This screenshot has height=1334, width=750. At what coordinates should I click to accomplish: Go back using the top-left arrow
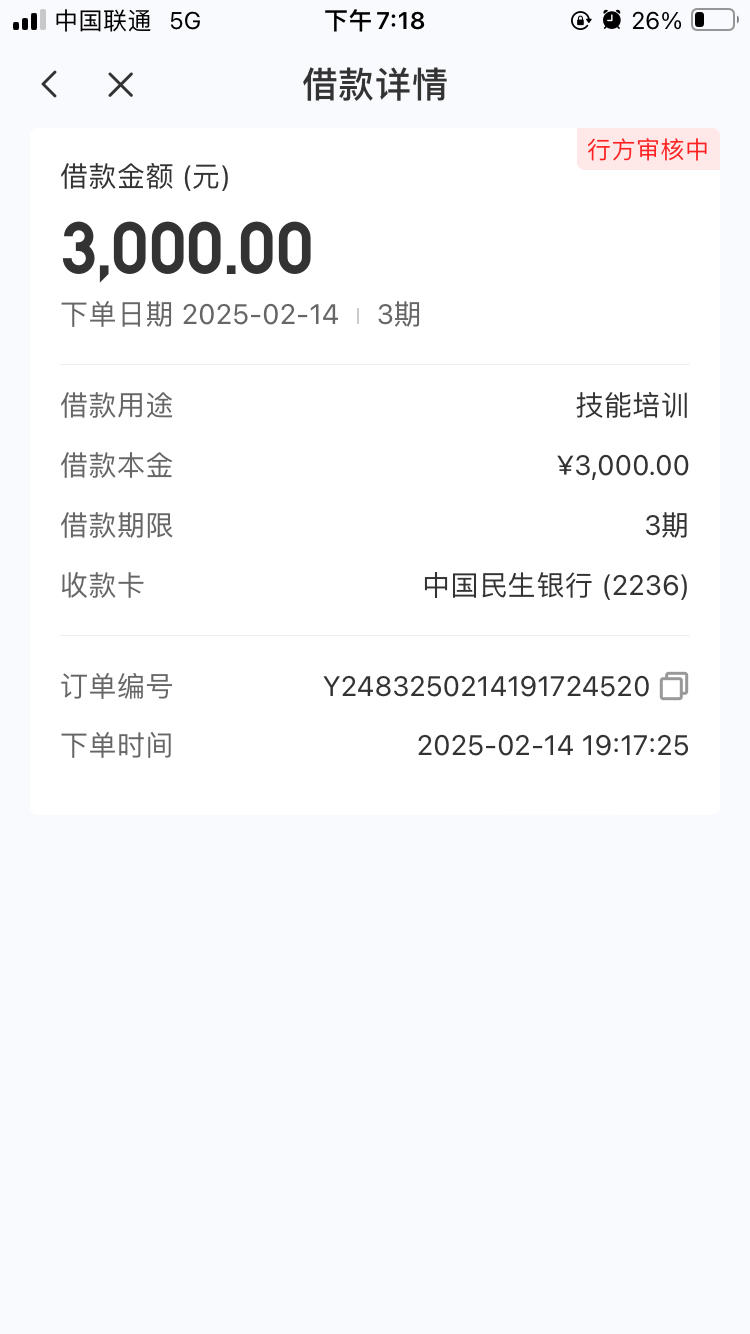(50, 85)
